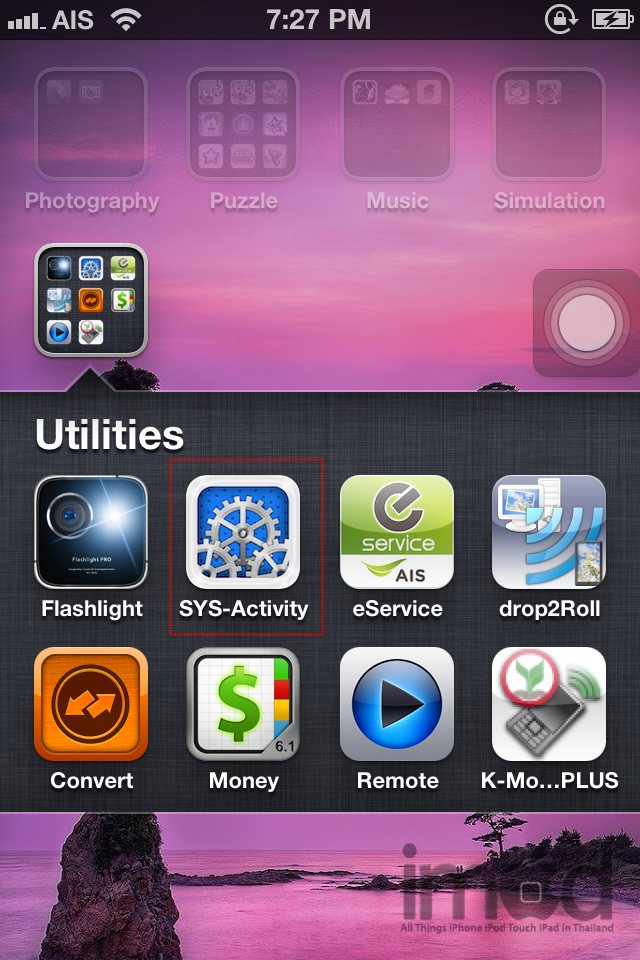Screen dimensions: 640x960
Task: Launch the drop2Roll app
Action: [549, 532]
